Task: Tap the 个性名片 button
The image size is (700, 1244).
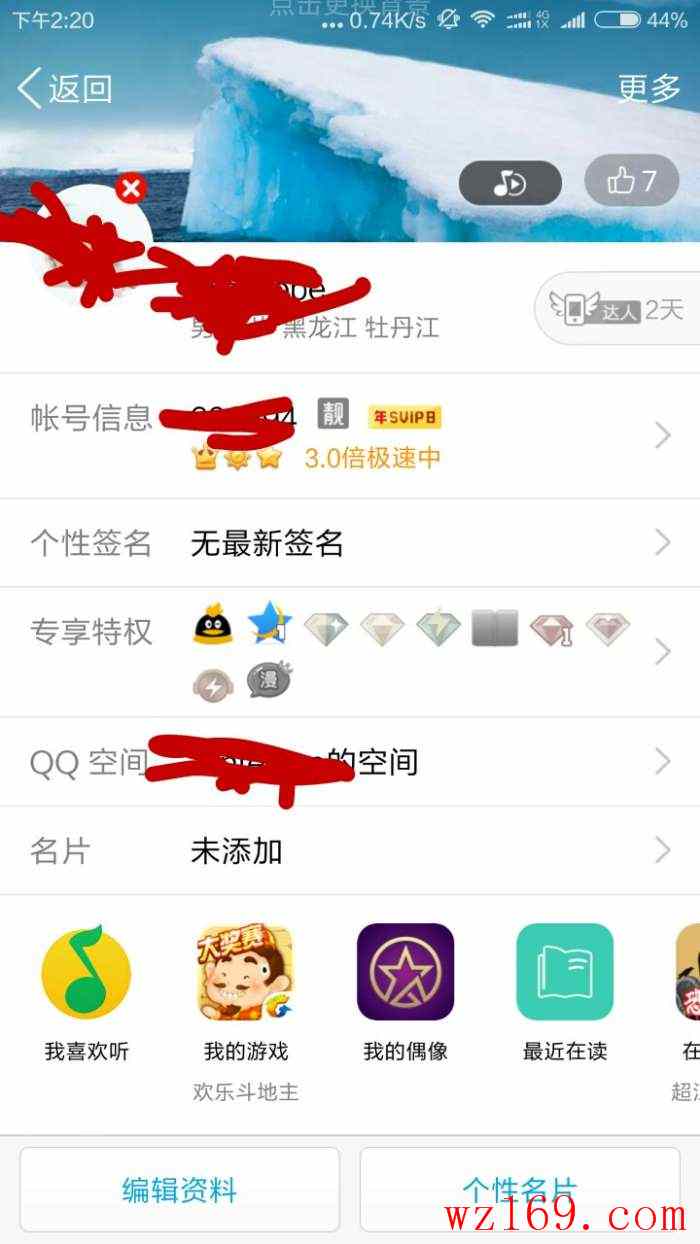Action: point(519,1190)
